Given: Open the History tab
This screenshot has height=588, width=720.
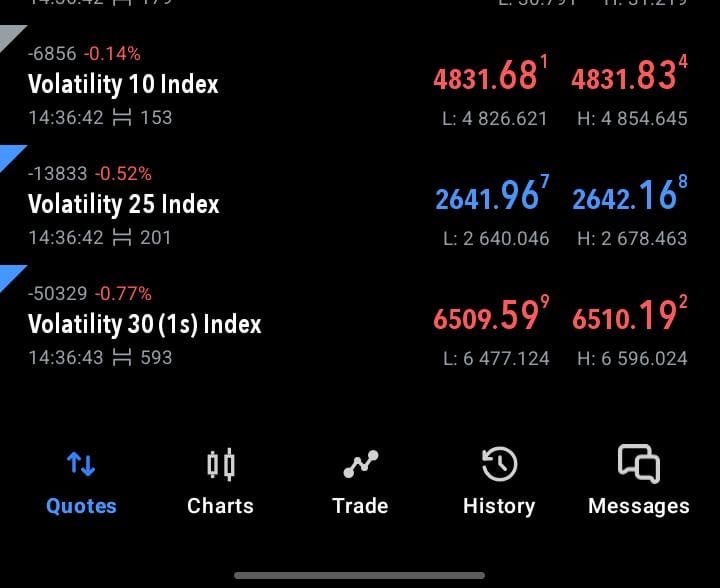Looking at the screenshot, I should [x=499, y=483].
